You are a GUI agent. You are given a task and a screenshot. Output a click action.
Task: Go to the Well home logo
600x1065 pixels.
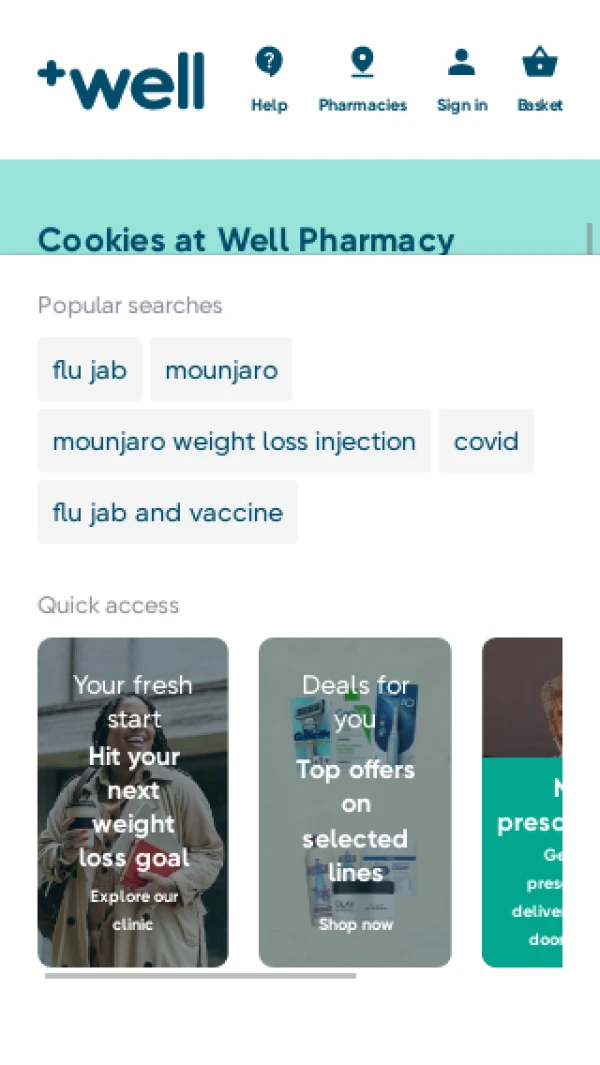[121, 81]
